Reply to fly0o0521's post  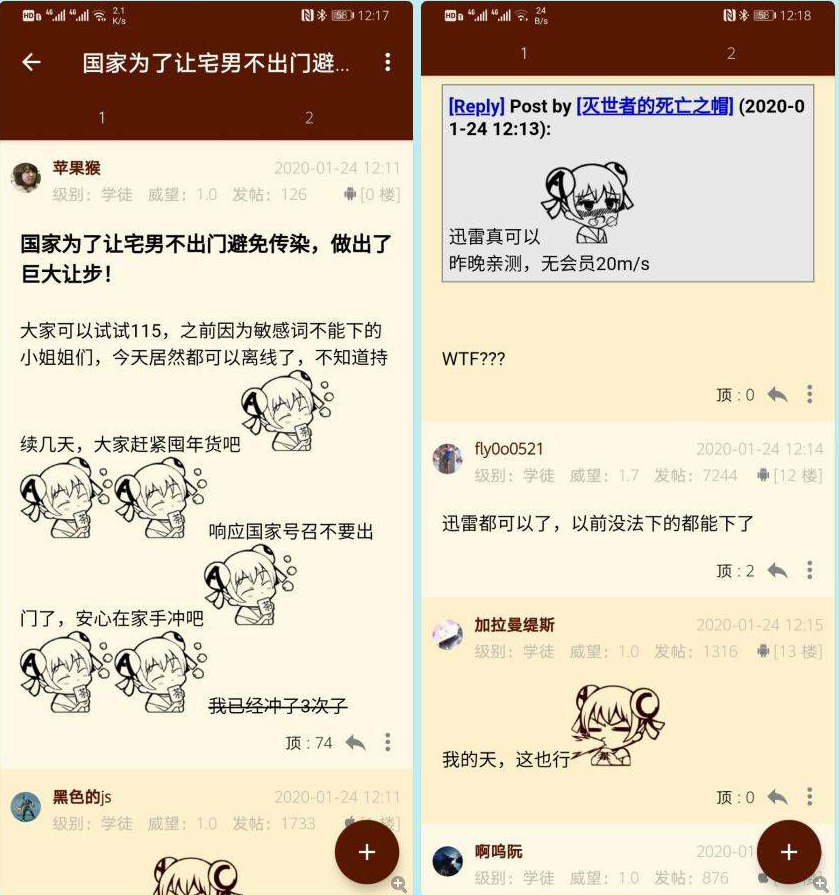[777, 571]
